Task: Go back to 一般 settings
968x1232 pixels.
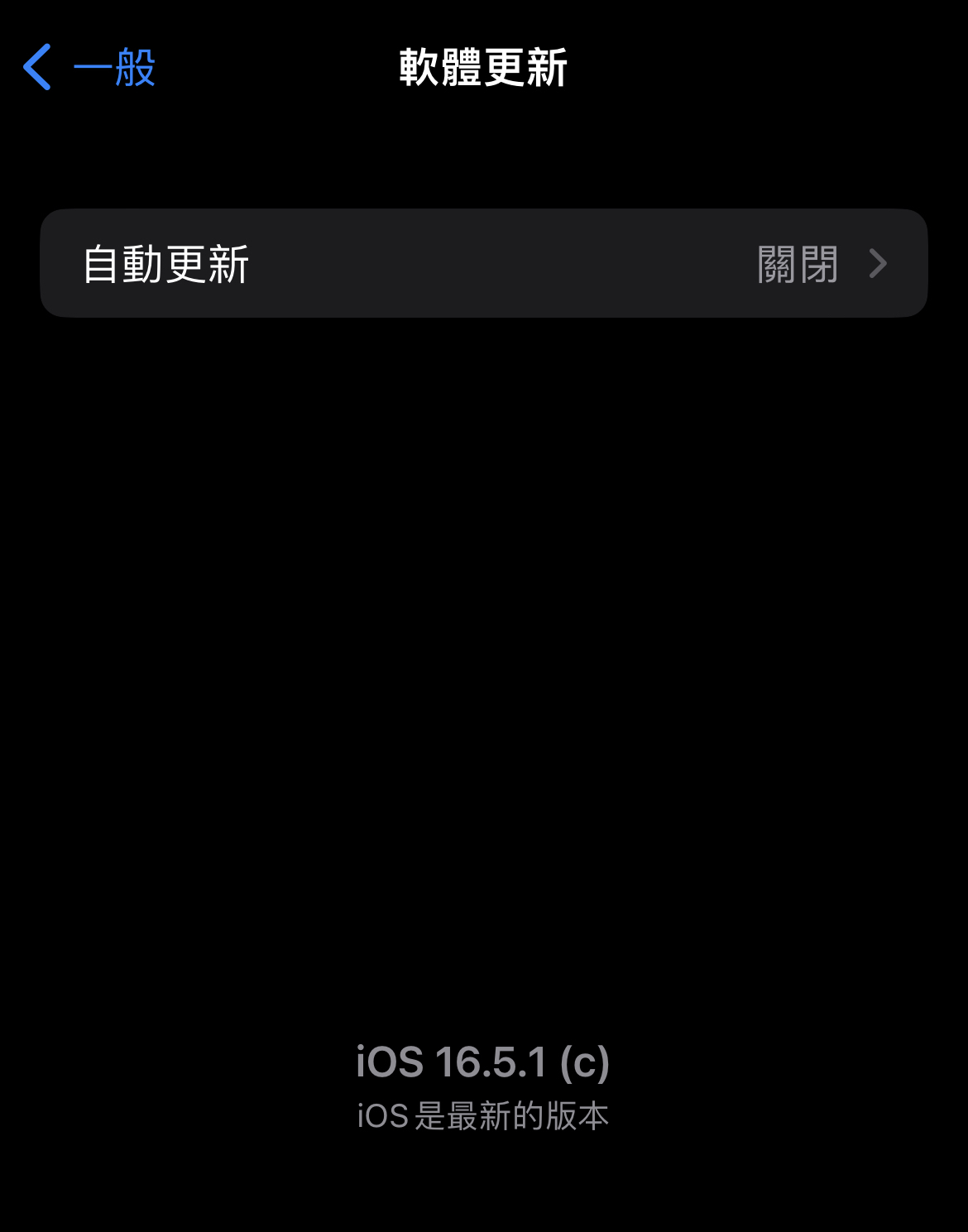Action: 89,67
